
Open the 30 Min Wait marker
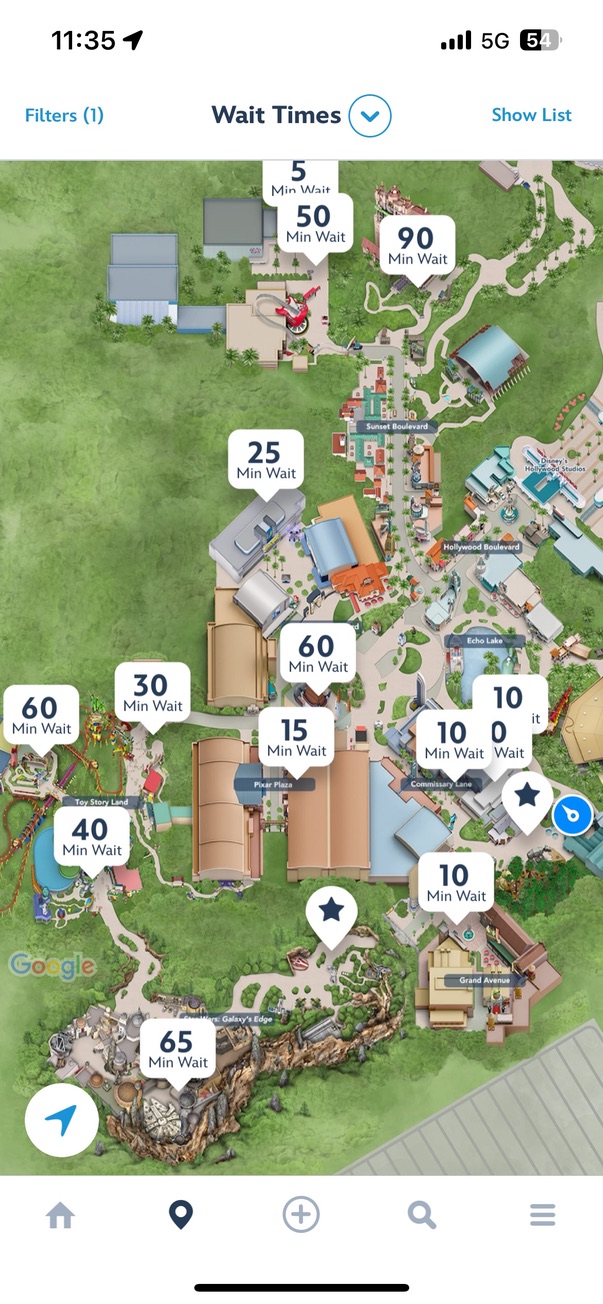point(152,693)
